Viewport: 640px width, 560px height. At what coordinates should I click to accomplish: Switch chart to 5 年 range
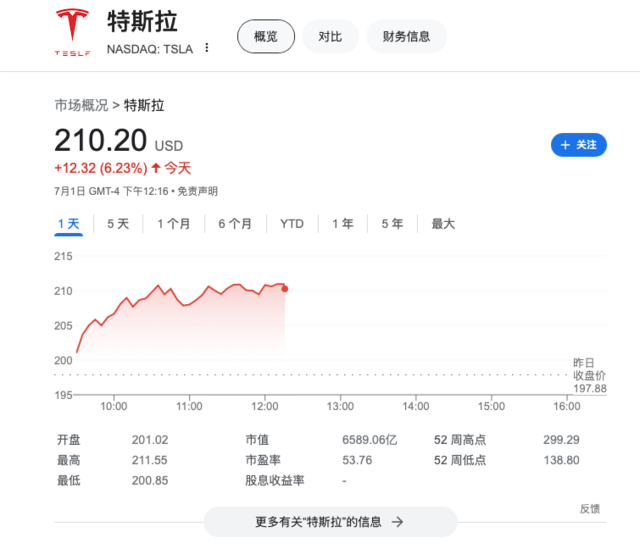tap(392, 224)
